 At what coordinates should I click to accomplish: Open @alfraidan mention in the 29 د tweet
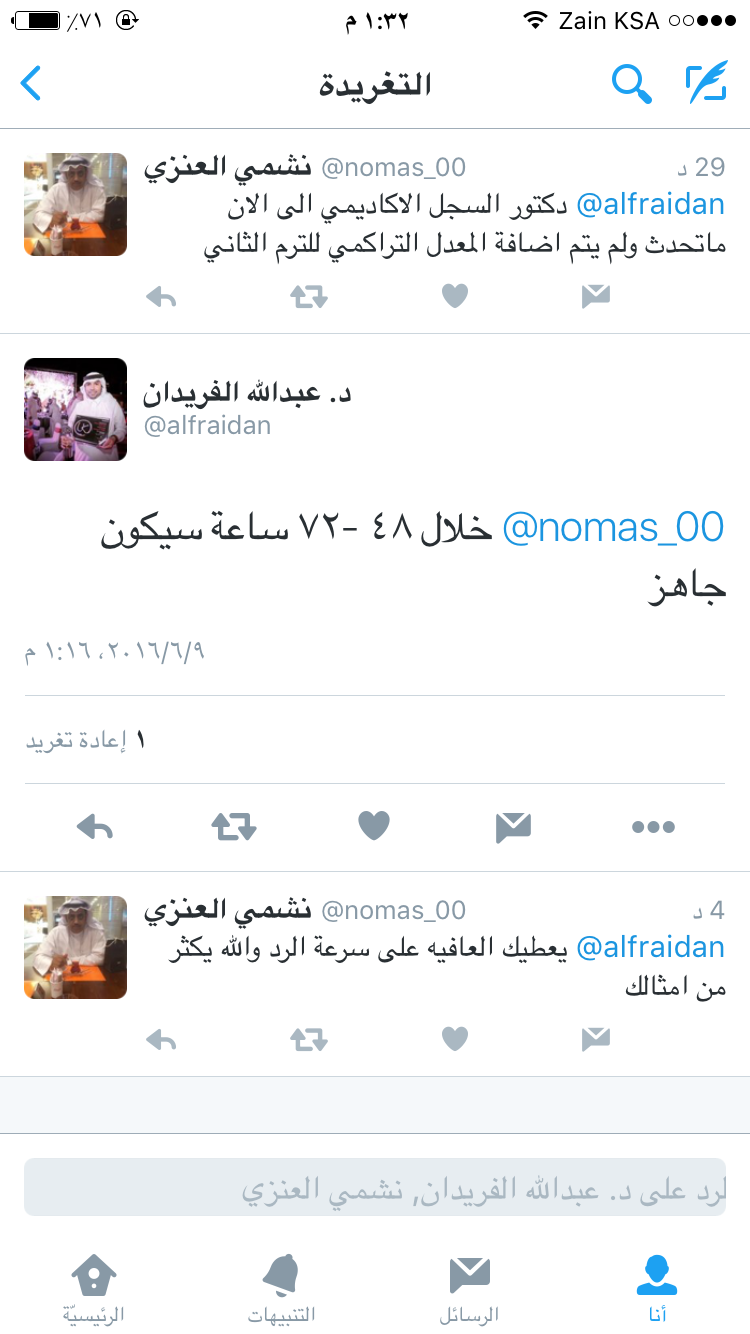[x=651, y=205]
